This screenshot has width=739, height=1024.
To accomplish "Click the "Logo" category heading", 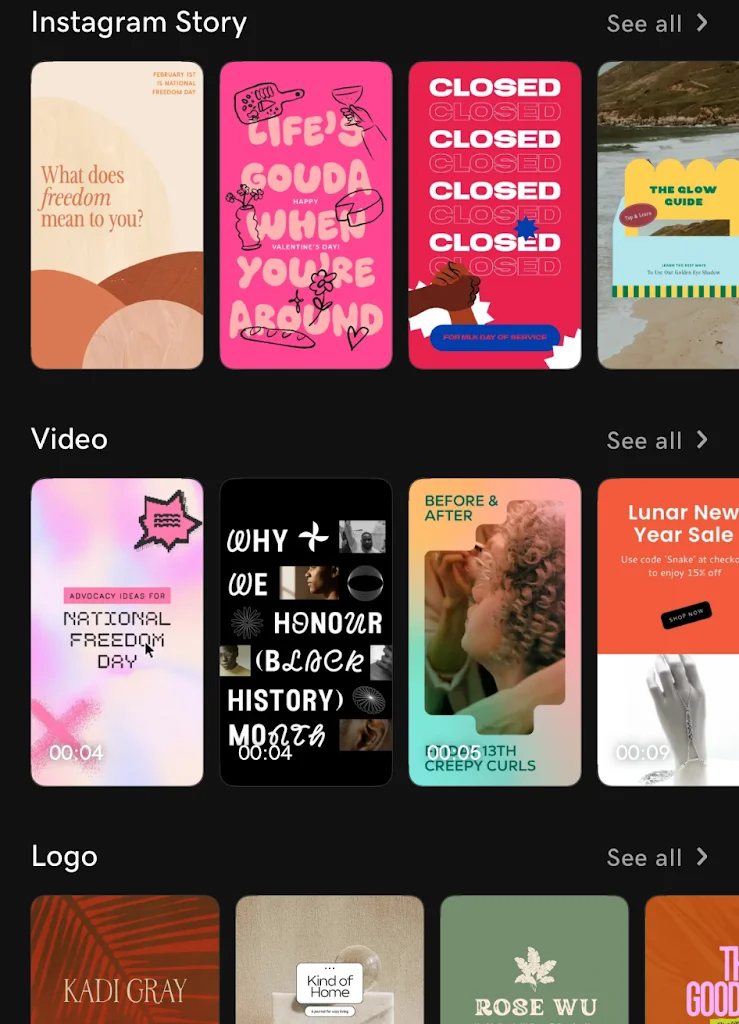I will click(64, 856).
